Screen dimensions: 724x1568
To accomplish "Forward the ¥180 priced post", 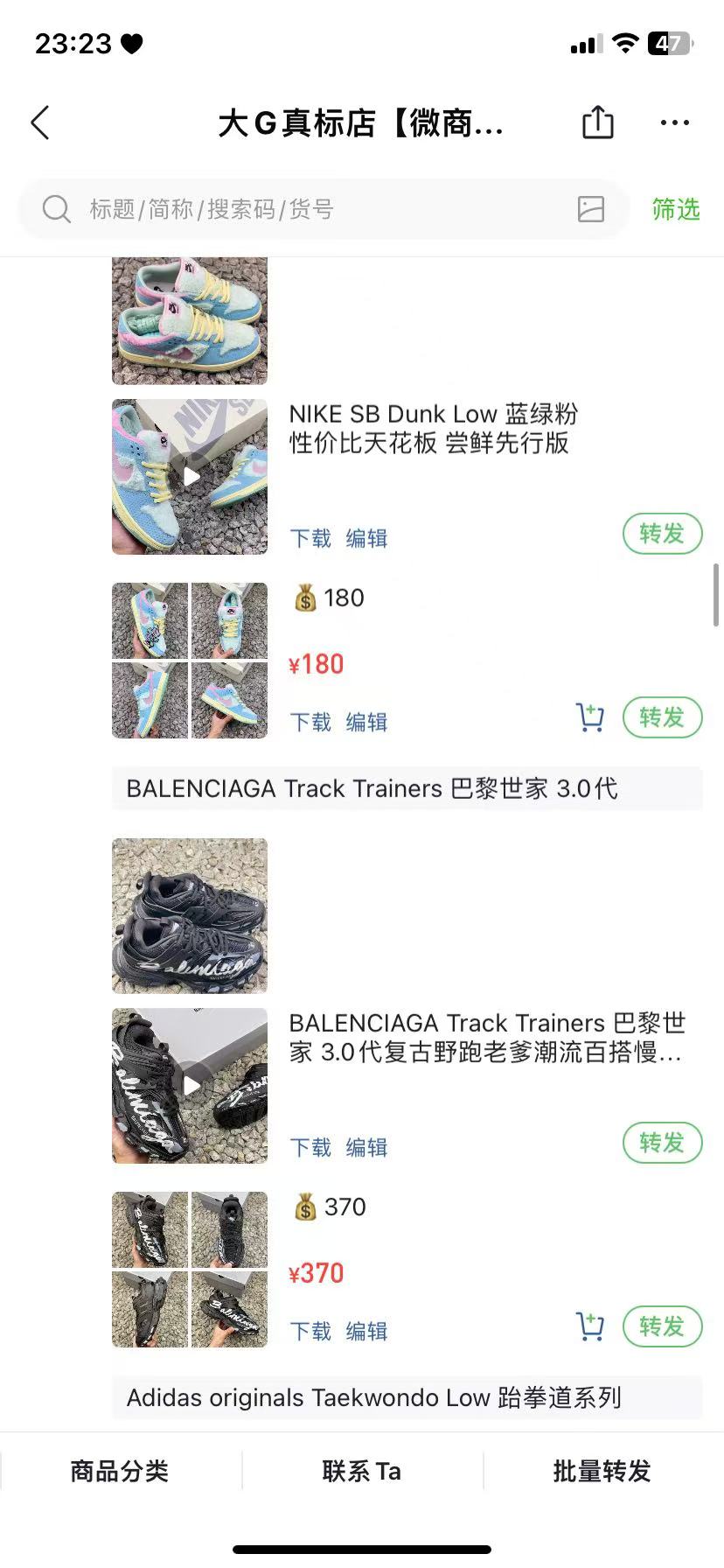I will pyautogui.click(x=662, y=717).
